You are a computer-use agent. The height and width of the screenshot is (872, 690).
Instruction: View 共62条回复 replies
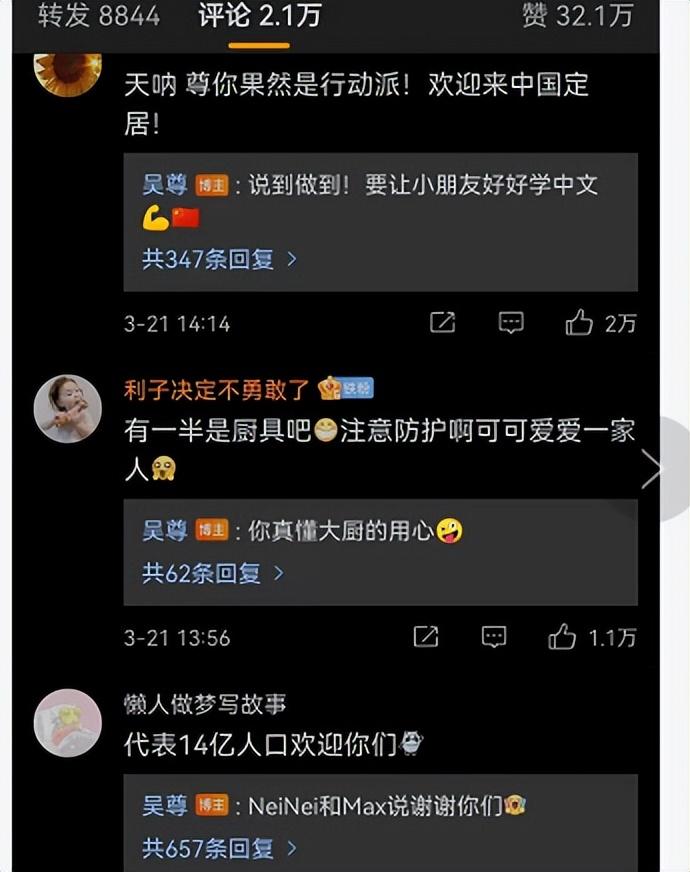pos(212,573)
